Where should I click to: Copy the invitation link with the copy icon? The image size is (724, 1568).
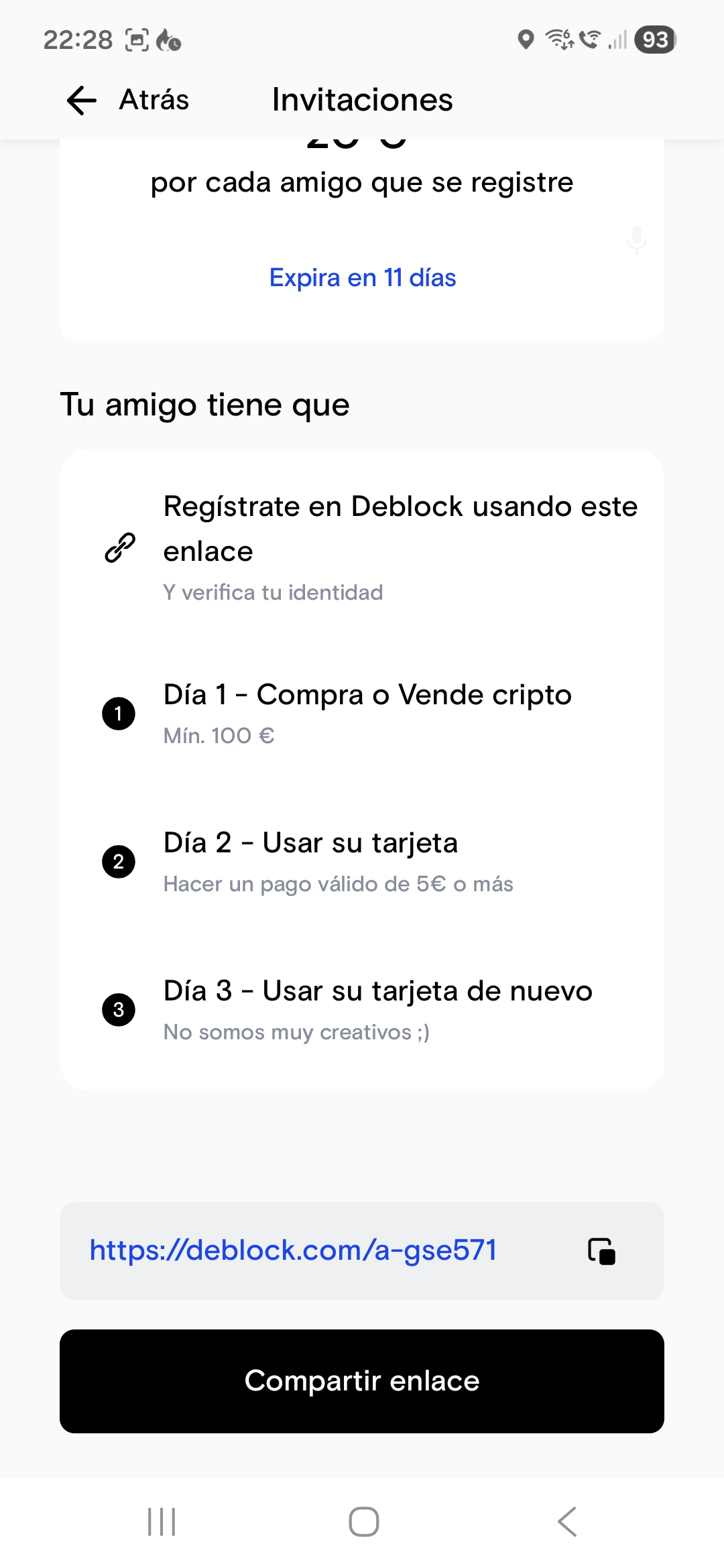click(601, 1251)
